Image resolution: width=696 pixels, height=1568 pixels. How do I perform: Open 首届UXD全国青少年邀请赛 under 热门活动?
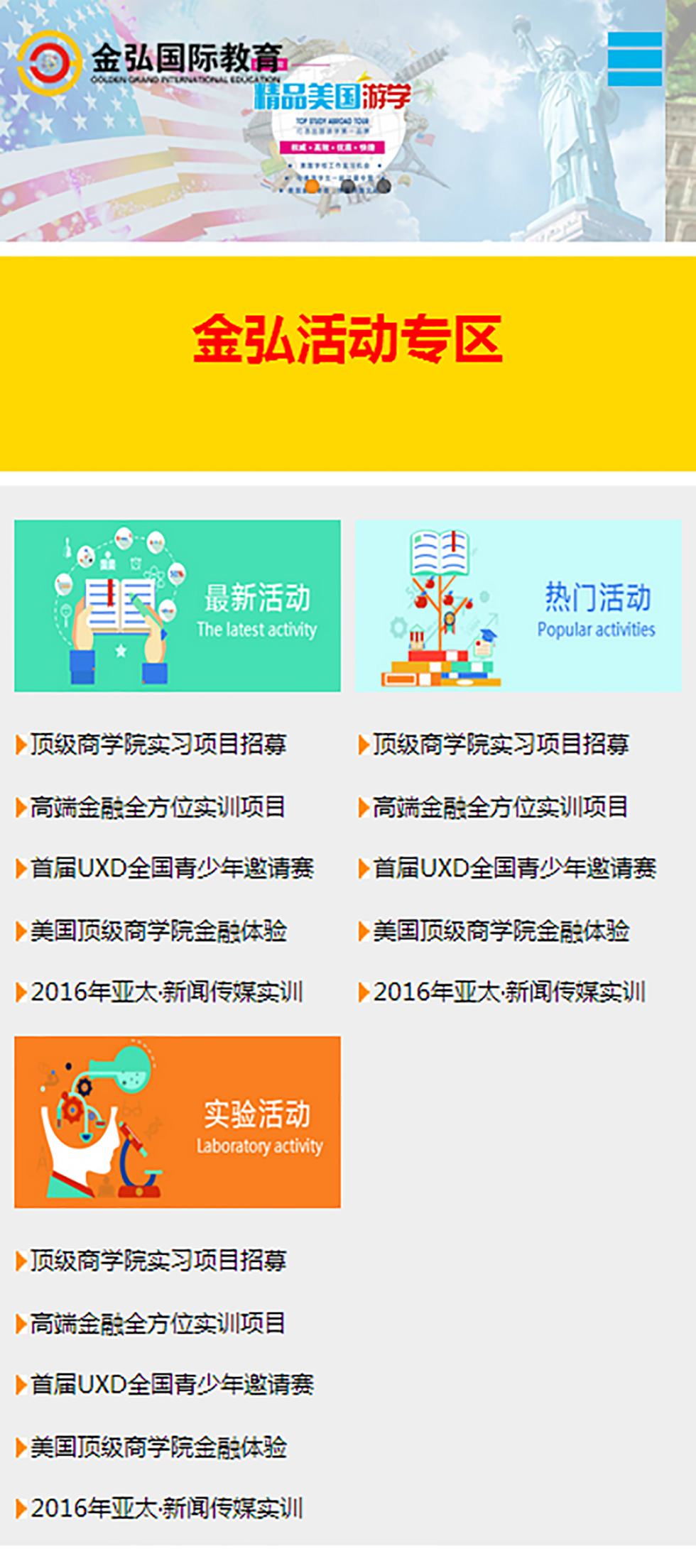click(513, 868)
